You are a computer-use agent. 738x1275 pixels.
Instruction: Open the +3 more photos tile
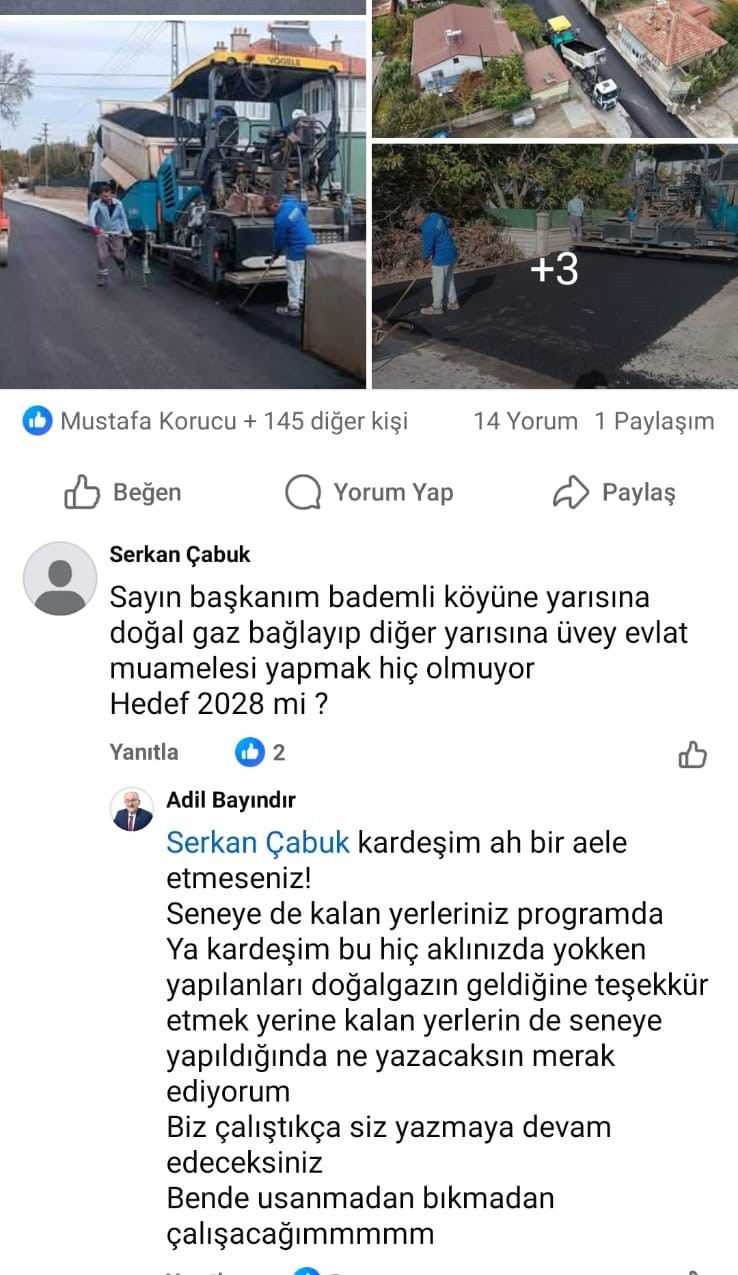(555, 267)
